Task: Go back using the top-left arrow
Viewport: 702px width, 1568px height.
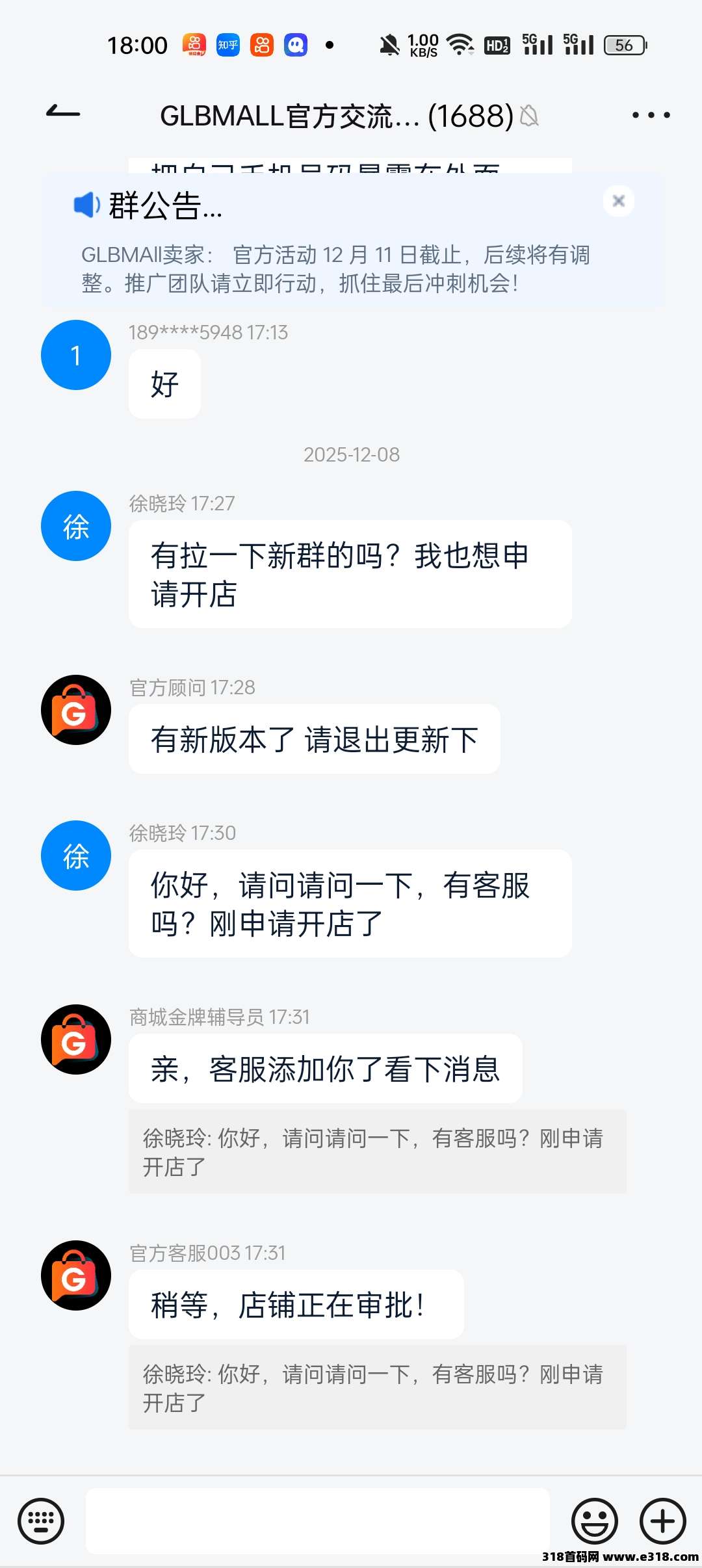Action: pos(64,113)
